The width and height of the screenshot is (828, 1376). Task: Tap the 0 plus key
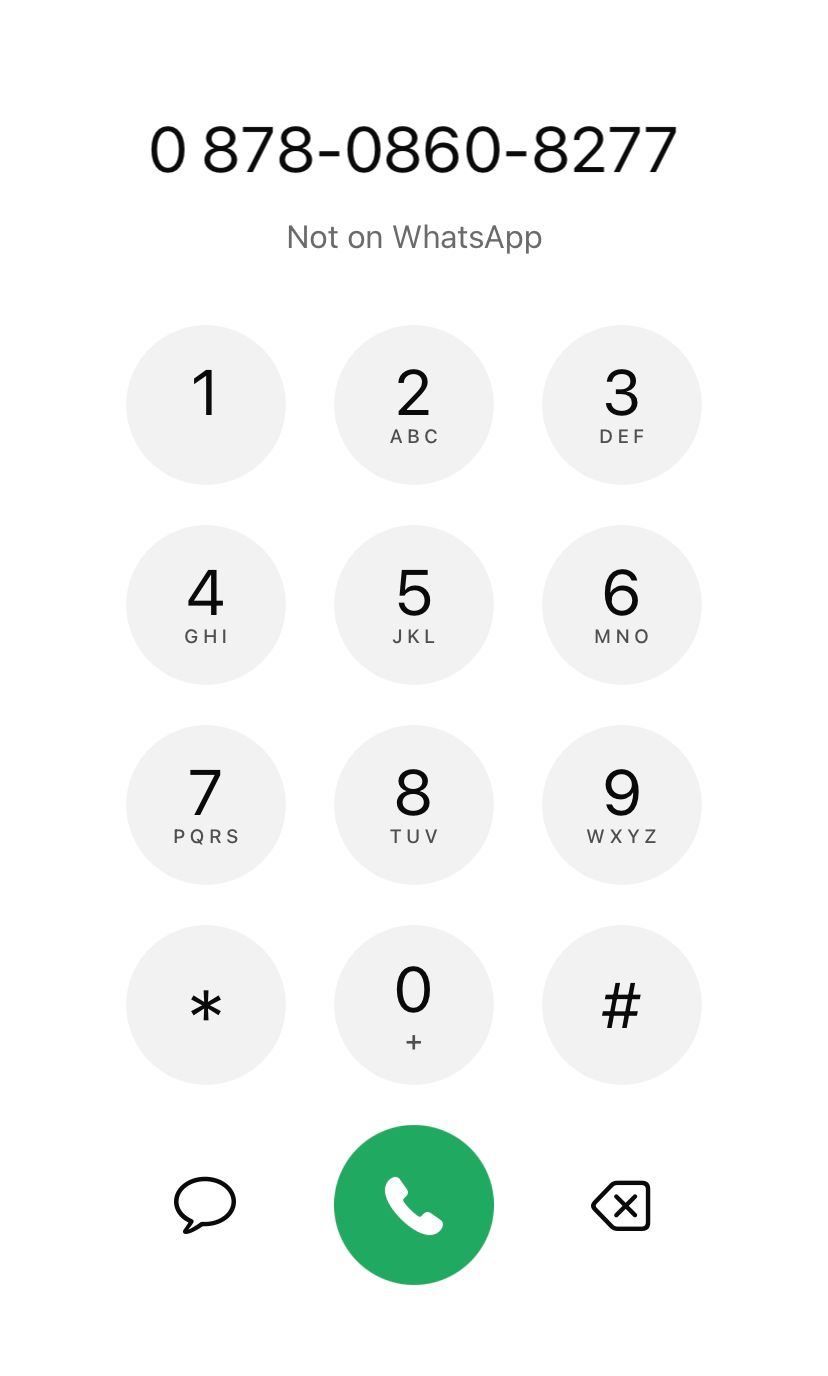pyautogui.click(x=414, y=1004)
